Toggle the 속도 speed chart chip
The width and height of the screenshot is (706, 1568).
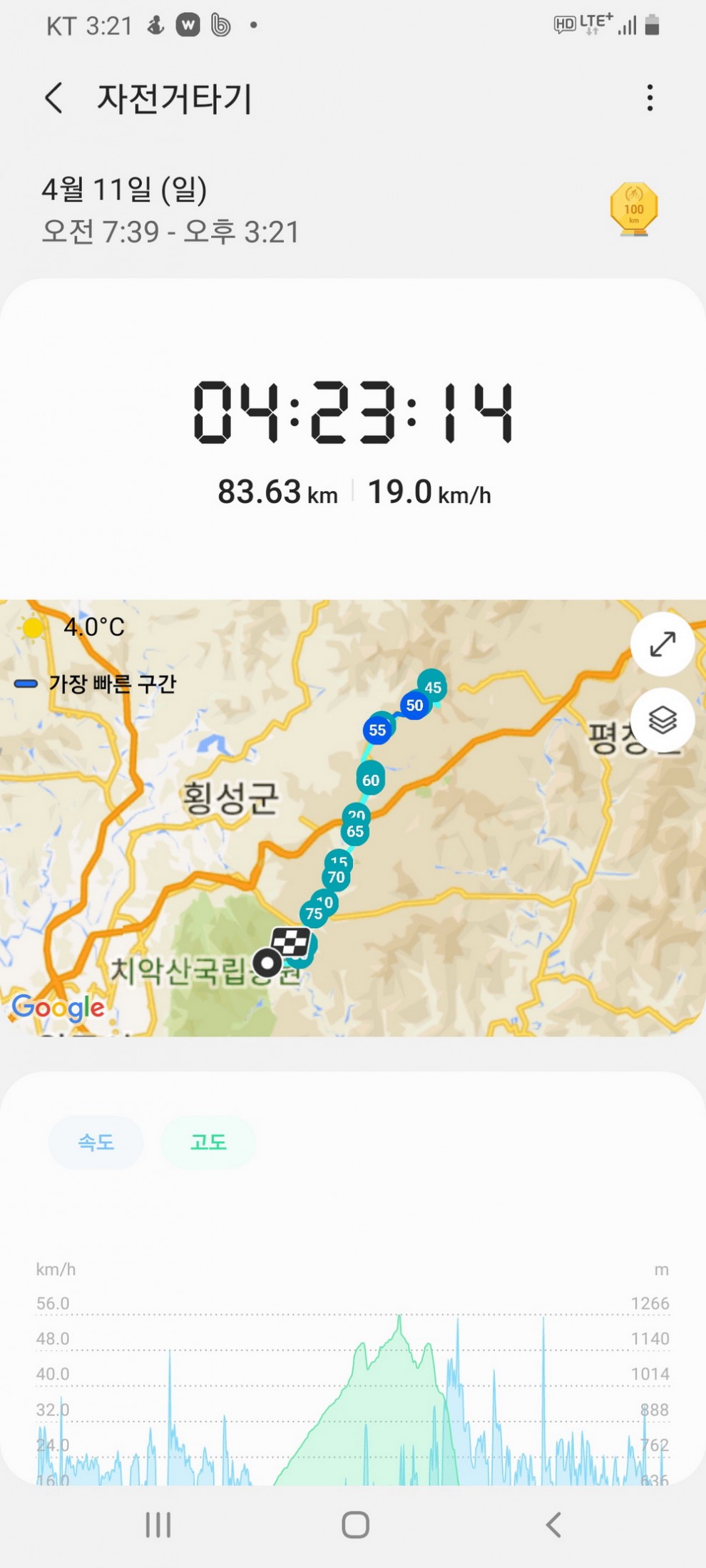(96, 1143)
